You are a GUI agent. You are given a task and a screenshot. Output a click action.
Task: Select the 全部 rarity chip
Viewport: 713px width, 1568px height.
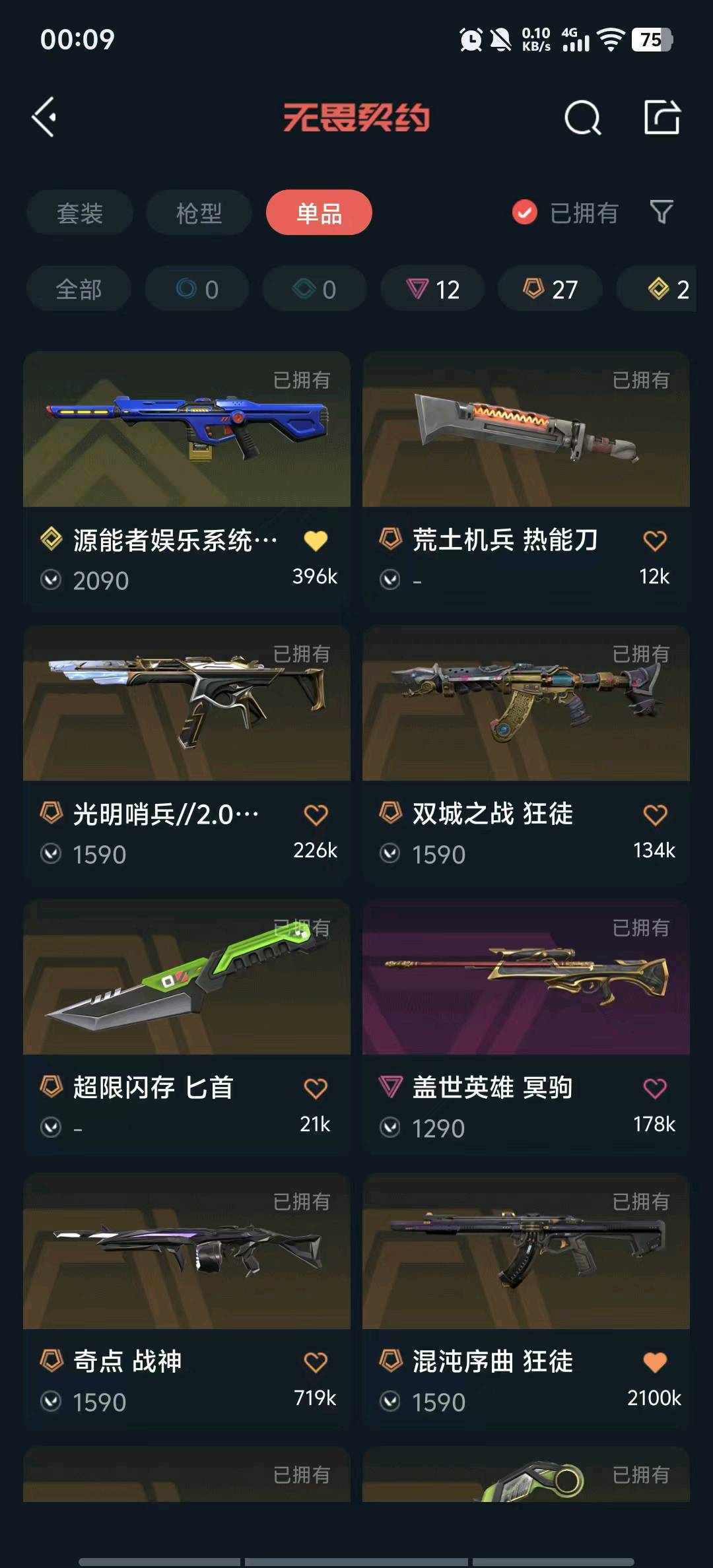(x=79, y=288)
